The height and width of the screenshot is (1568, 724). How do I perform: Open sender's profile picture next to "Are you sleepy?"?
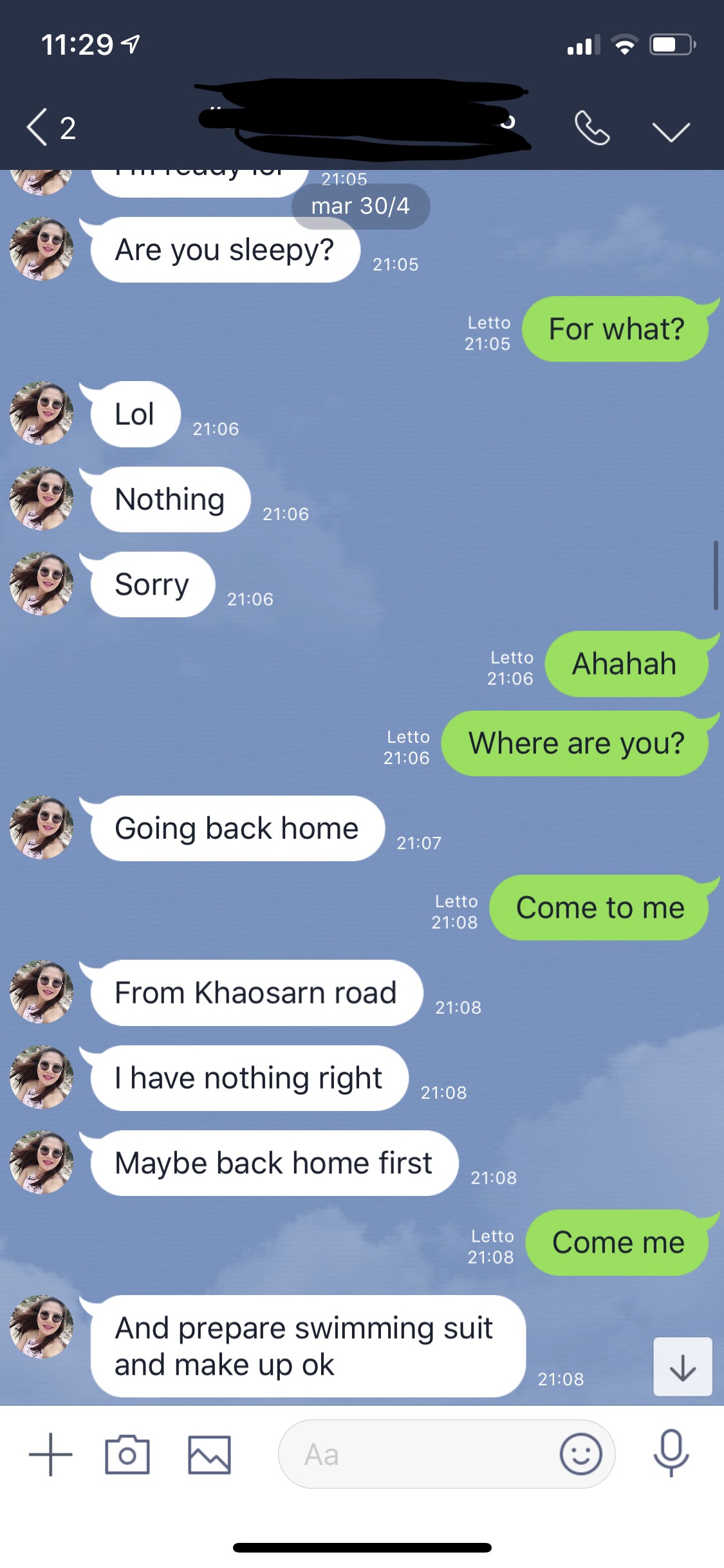click(x=41, y=248)
